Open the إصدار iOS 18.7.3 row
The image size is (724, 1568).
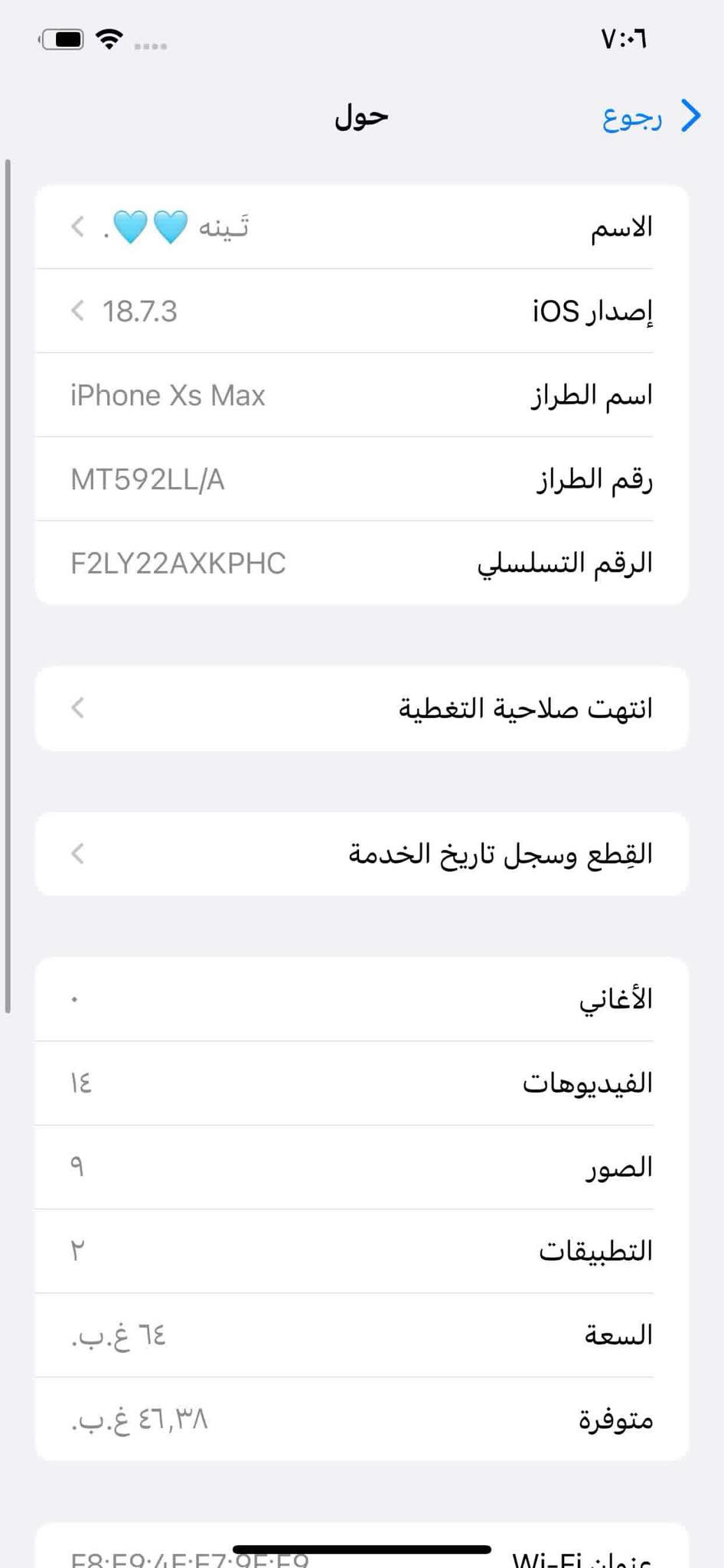pos(361,312)
